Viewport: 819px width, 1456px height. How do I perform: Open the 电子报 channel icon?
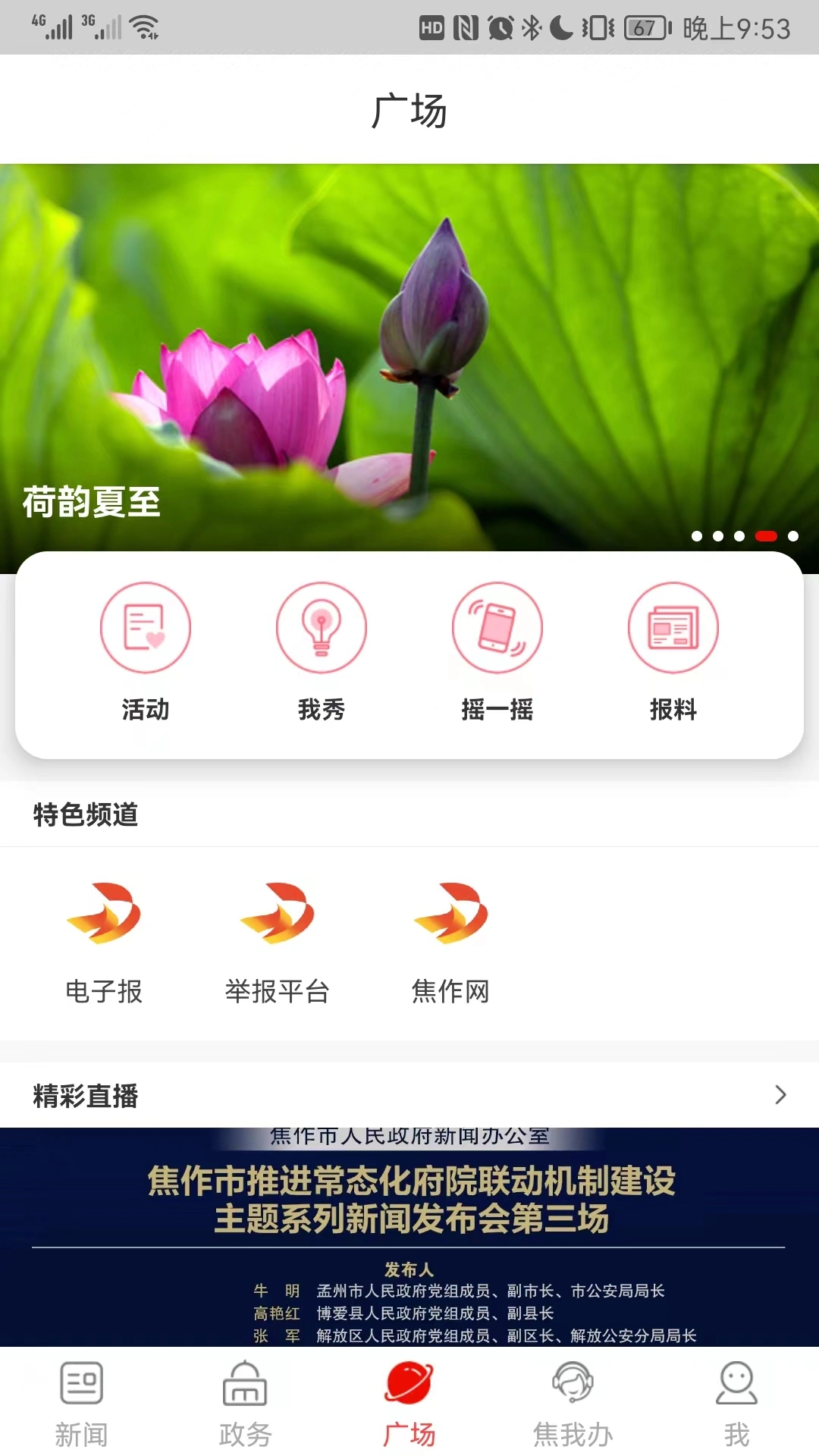click(105, 914)
